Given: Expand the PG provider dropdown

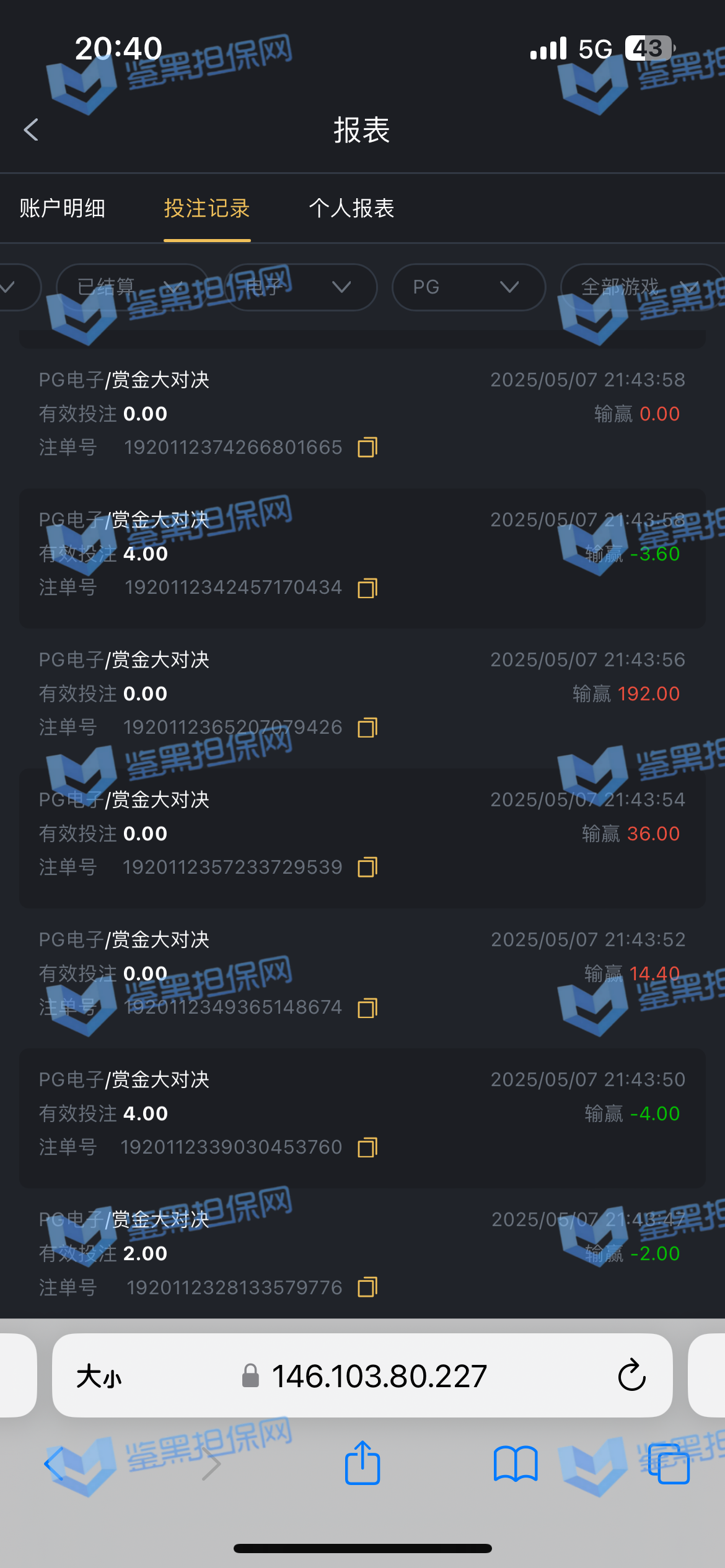Looking at the screenshot, I should point(468,287).
